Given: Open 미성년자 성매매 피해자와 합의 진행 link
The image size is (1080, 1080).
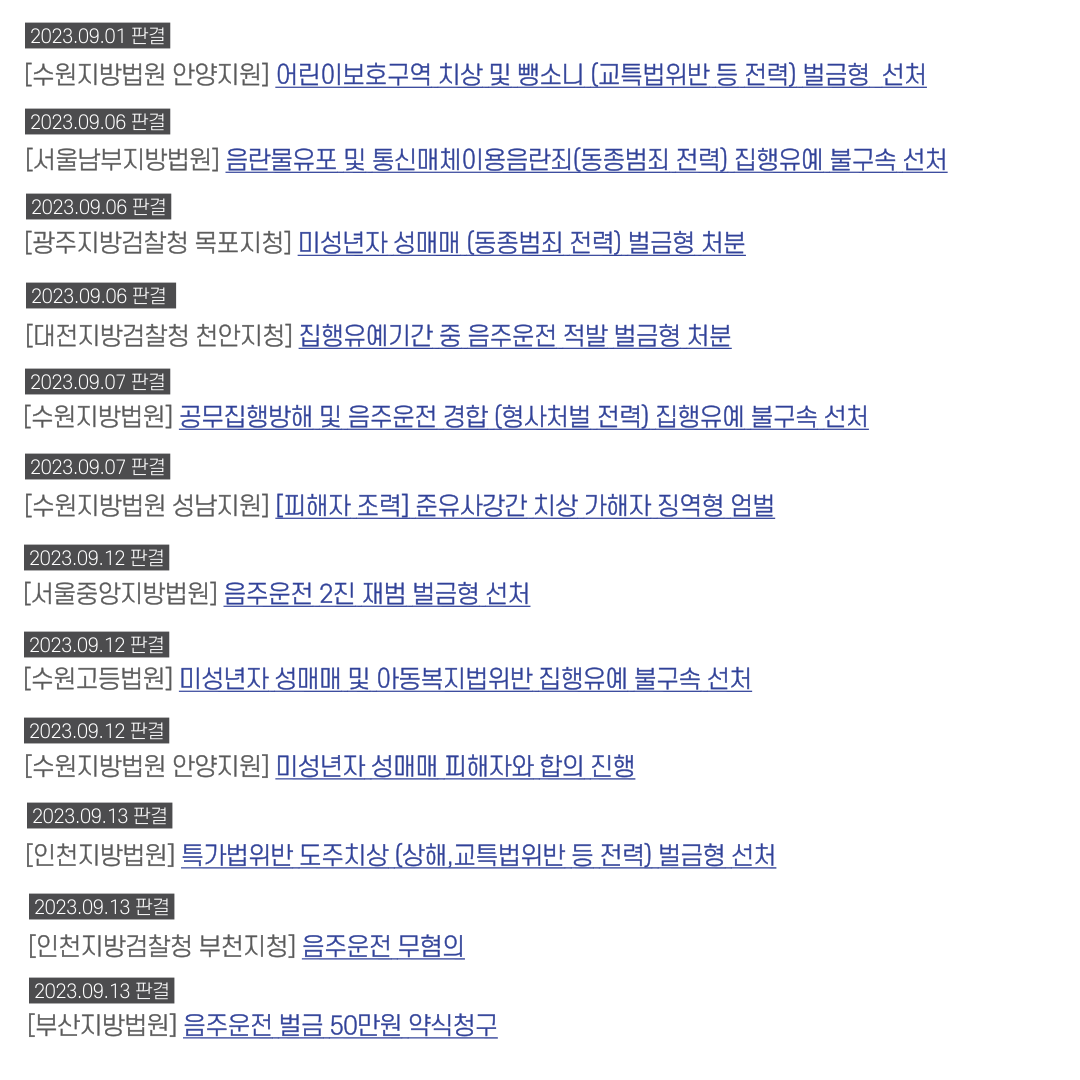Looking at the screenshot, I should [x=455, y=767].
